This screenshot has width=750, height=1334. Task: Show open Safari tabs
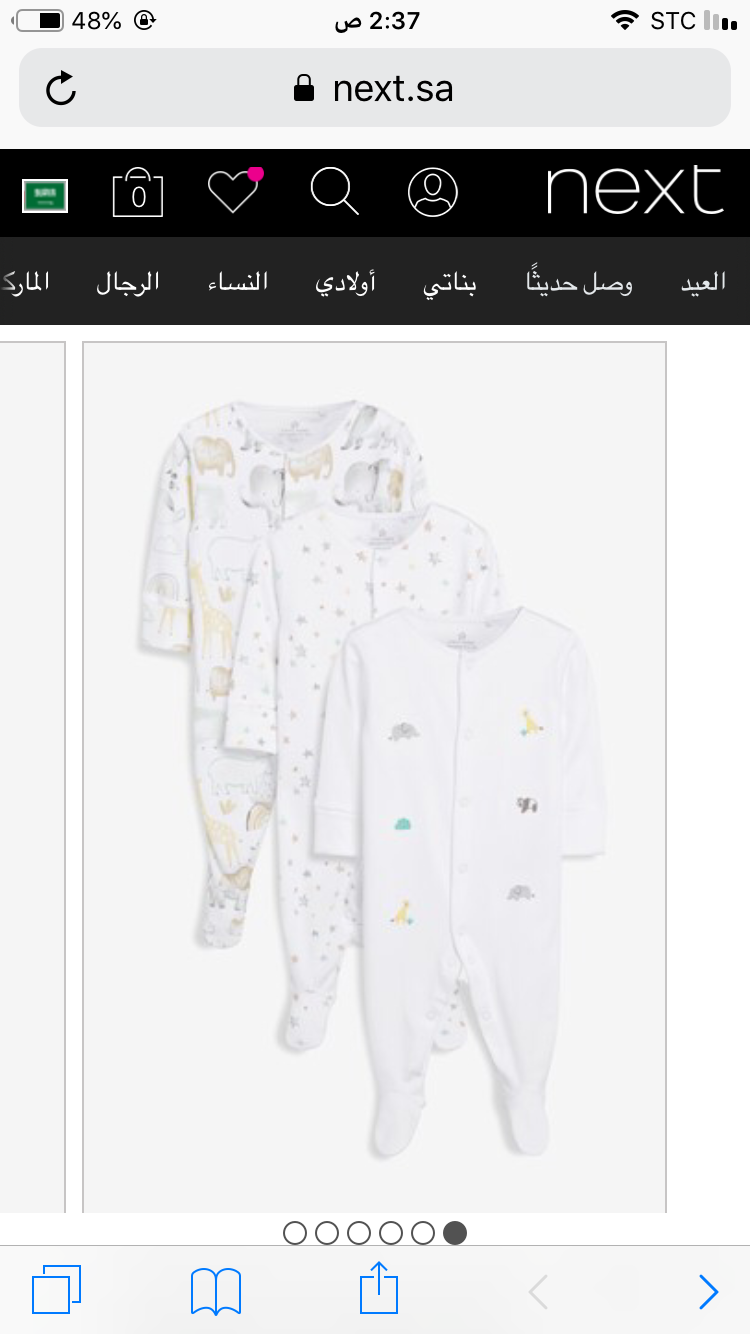[x=56, y=1291]
